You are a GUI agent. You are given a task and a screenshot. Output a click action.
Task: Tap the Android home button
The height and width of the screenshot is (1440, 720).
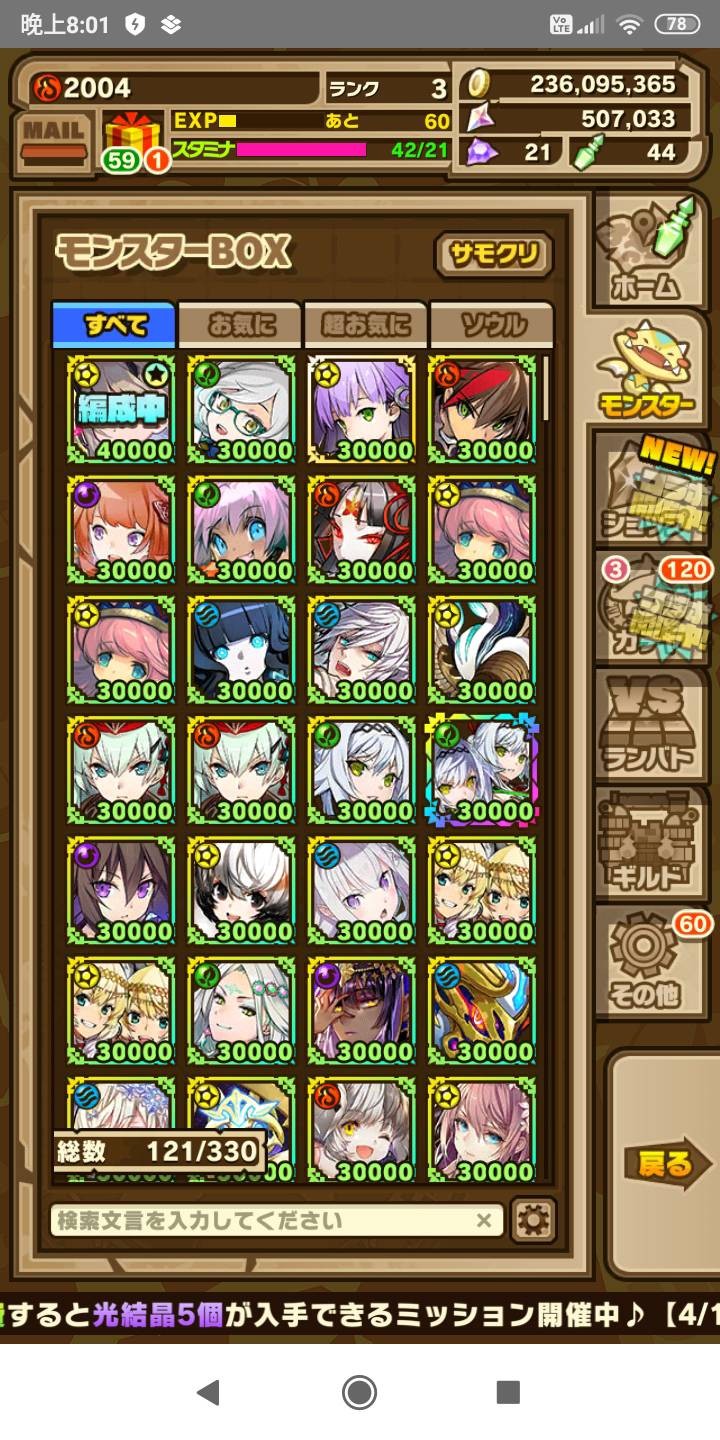359,1392
